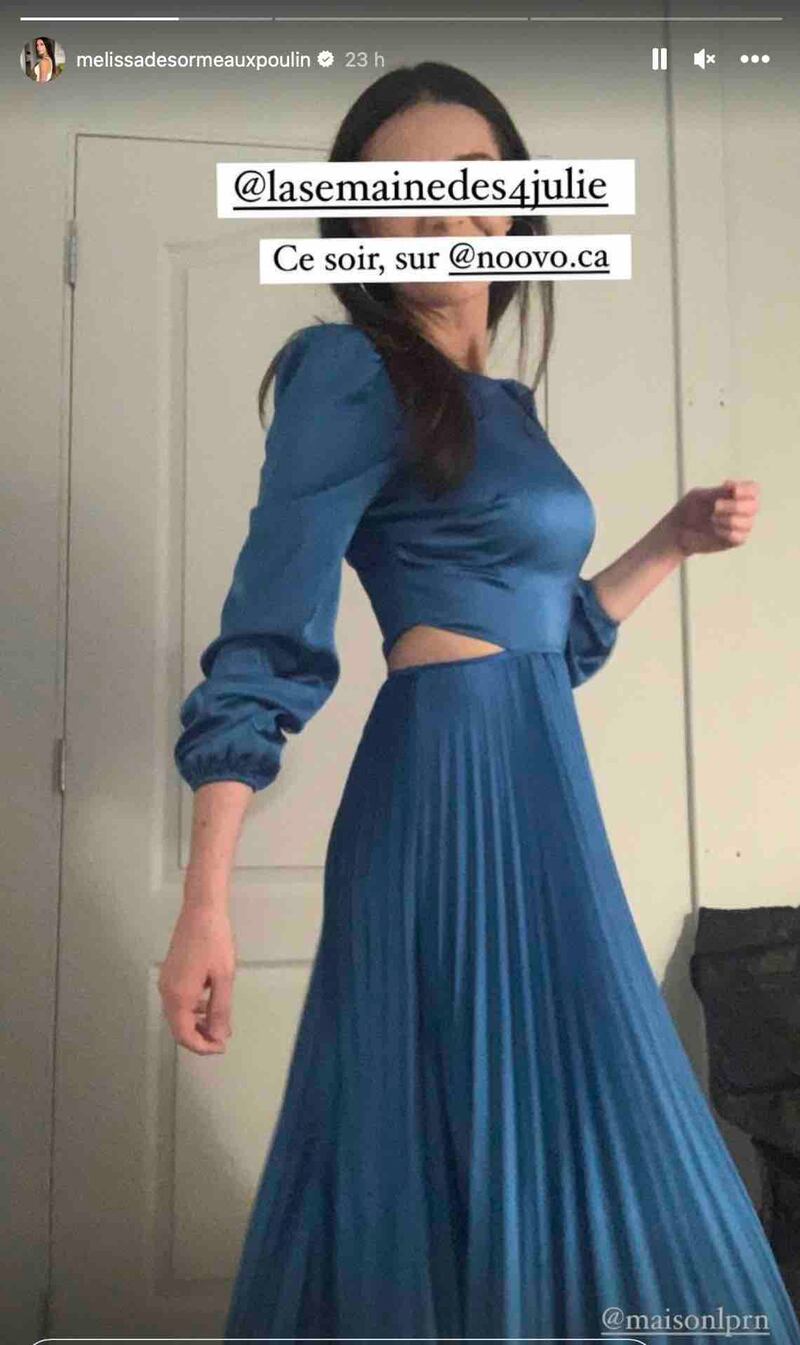Open the @noovo.ca mention

(528, 258)
